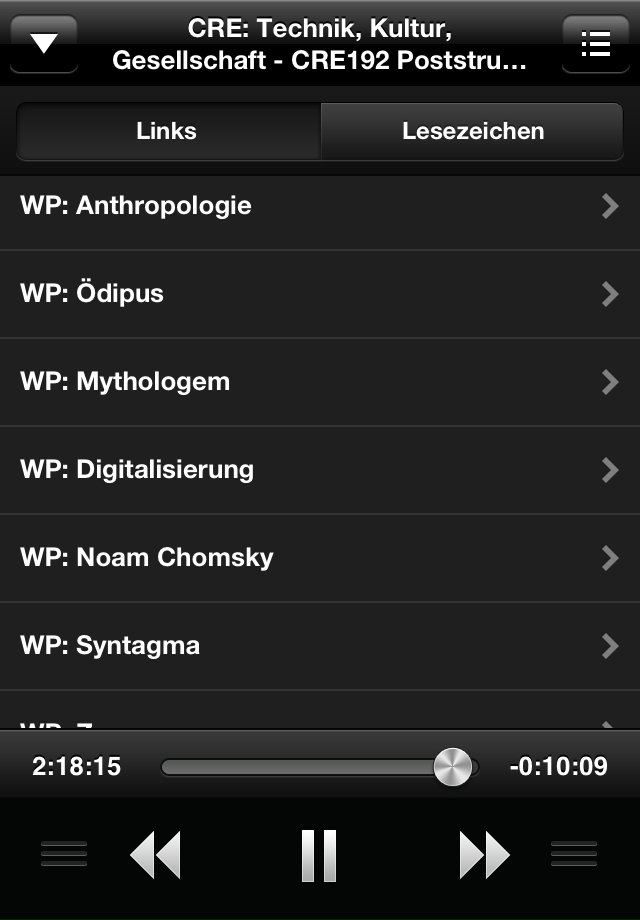The image size is (640, 920).
Task: Open the episode list icon
Action: point(595,43)
